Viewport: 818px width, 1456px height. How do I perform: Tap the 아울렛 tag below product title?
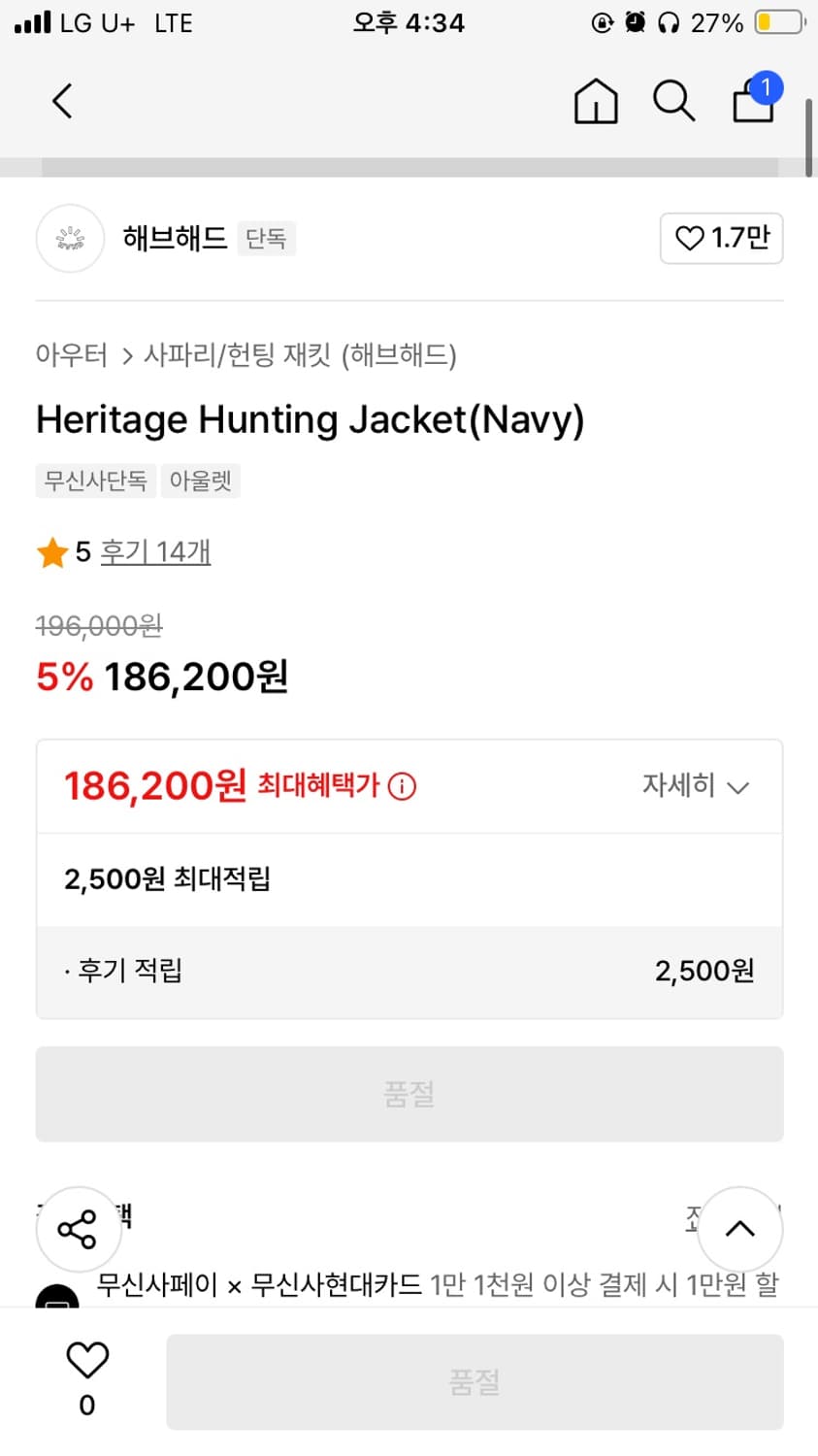tap(200, 480)
